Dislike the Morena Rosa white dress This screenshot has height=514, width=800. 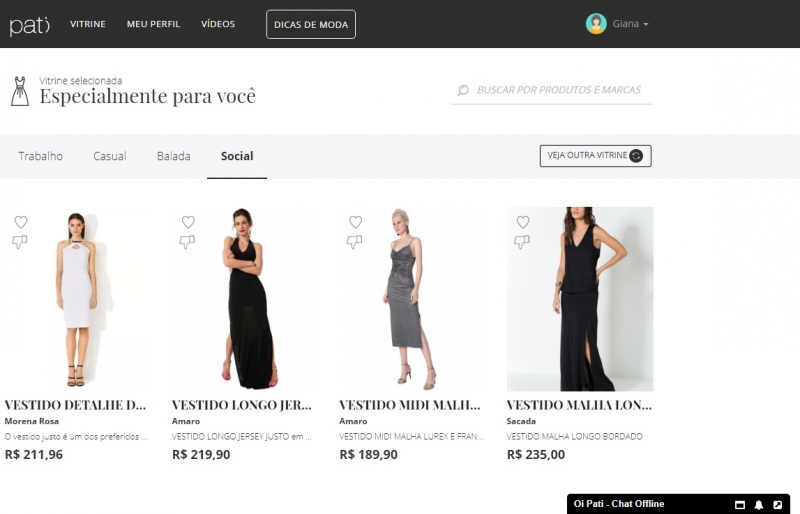20,242
